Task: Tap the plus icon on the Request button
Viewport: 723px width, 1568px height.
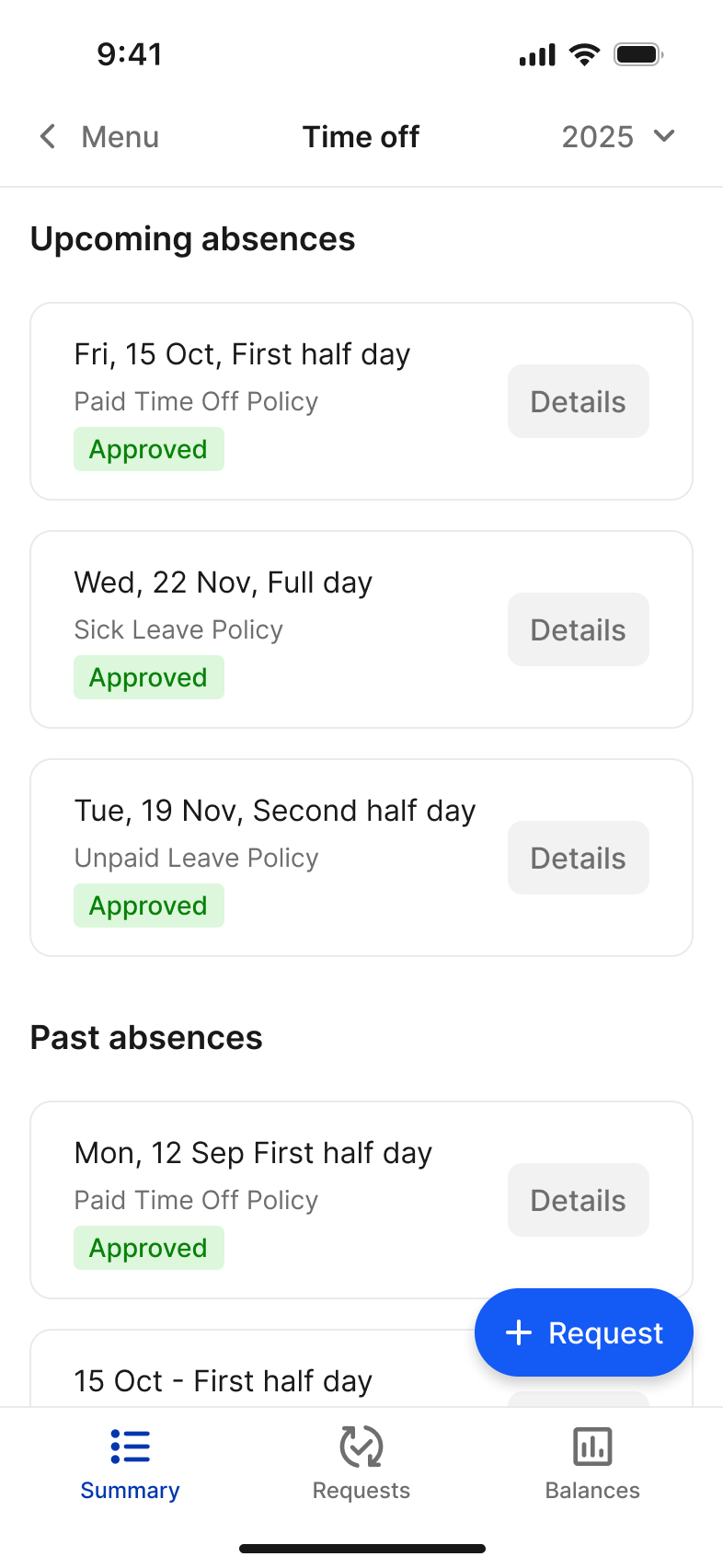Action: point(521,1332)
